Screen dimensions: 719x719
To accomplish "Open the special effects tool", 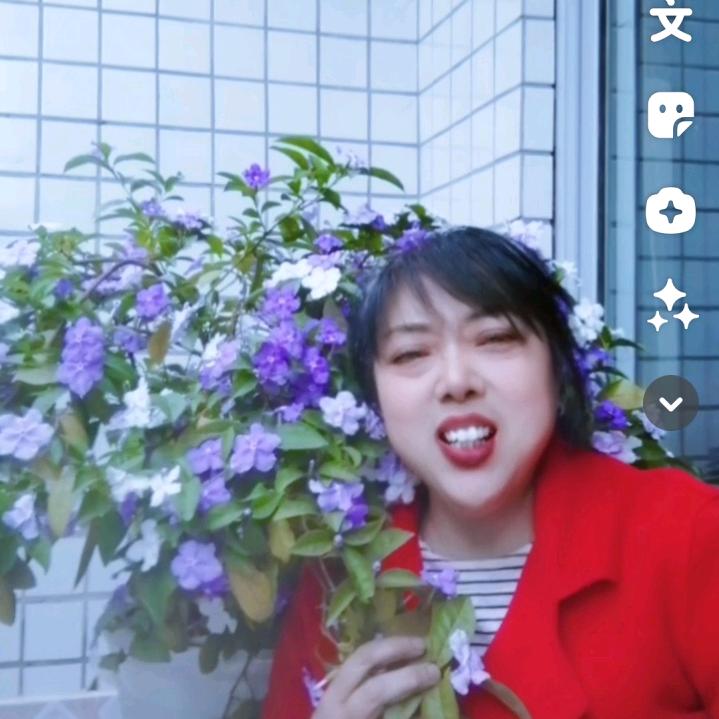I will tap(671, 210).
